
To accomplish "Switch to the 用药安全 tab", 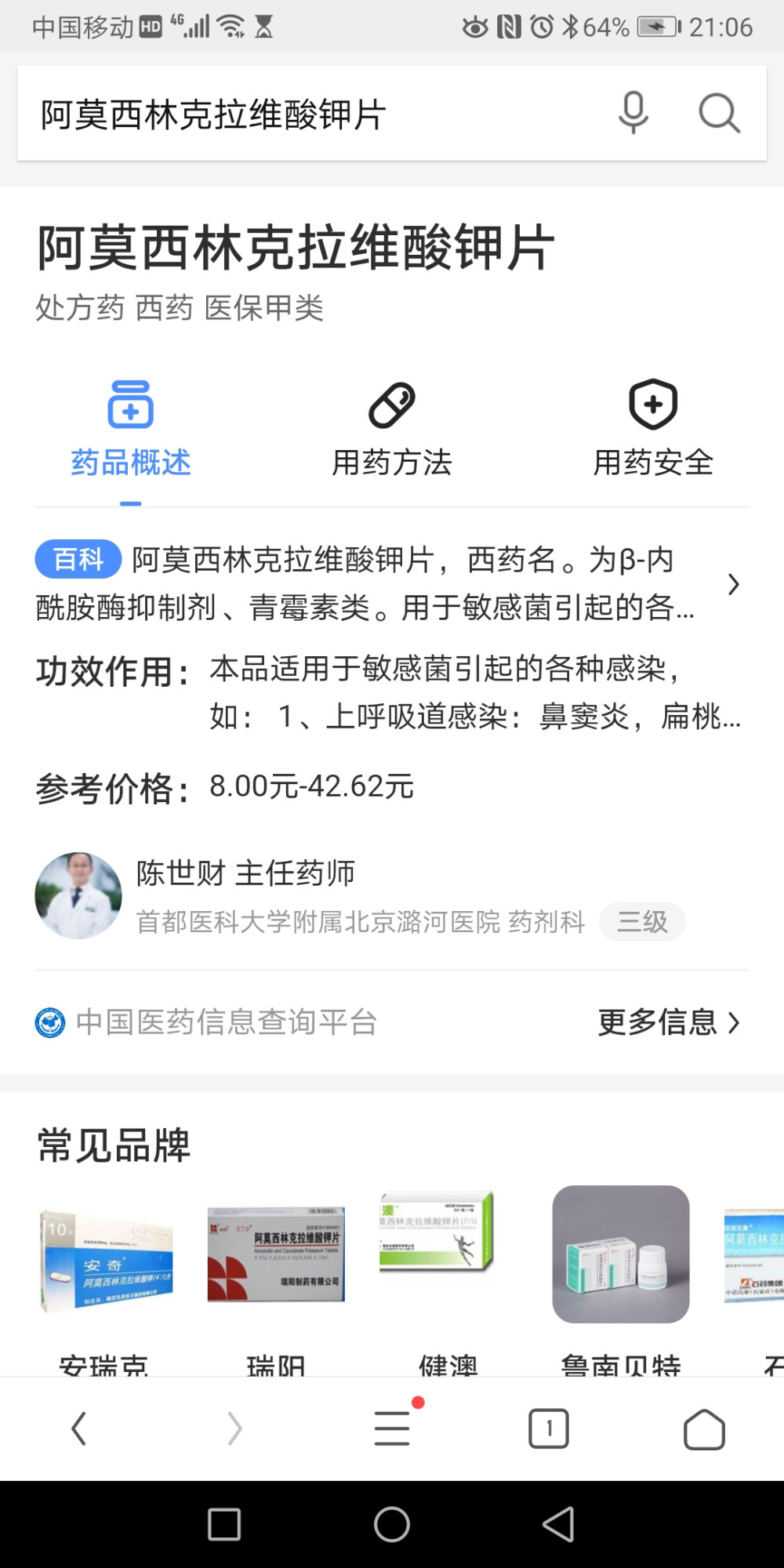I will [x=653, y=462].
